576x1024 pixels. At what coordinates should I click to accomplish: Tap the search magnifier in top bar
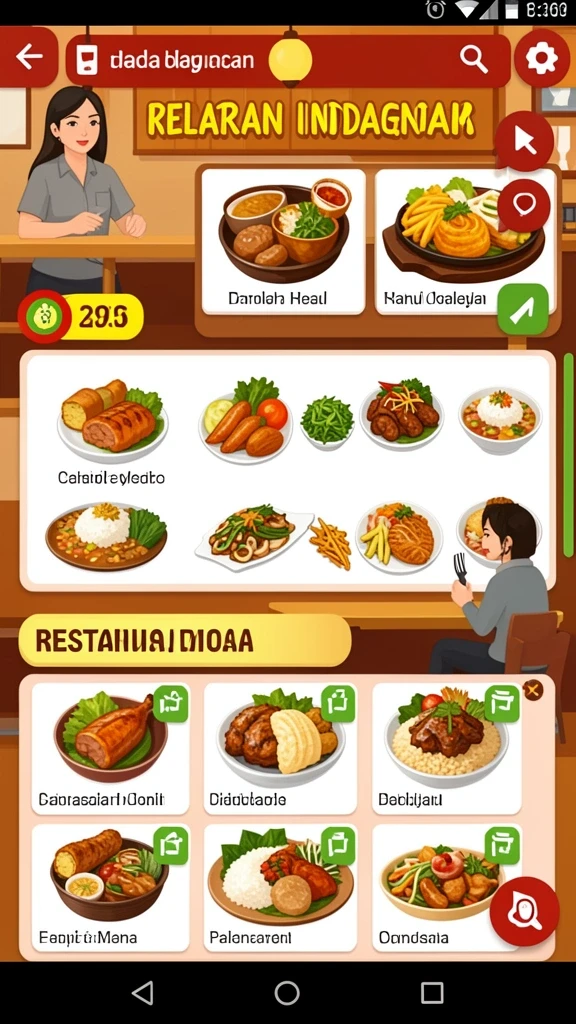[x=473, y=59]
